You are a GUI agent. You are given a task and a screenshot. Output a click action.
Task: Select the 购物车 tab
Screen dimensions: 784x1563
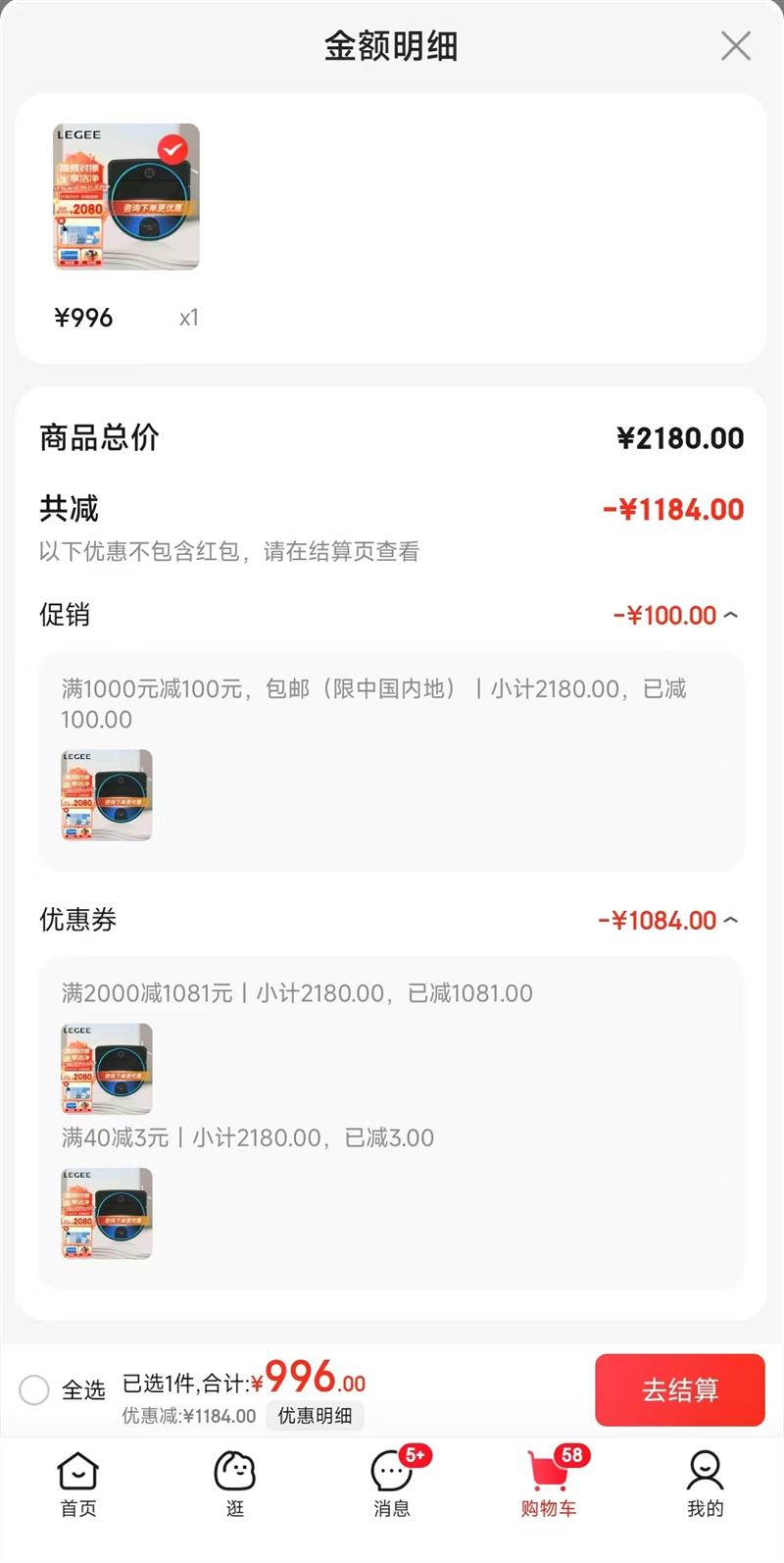(549, 1484)
